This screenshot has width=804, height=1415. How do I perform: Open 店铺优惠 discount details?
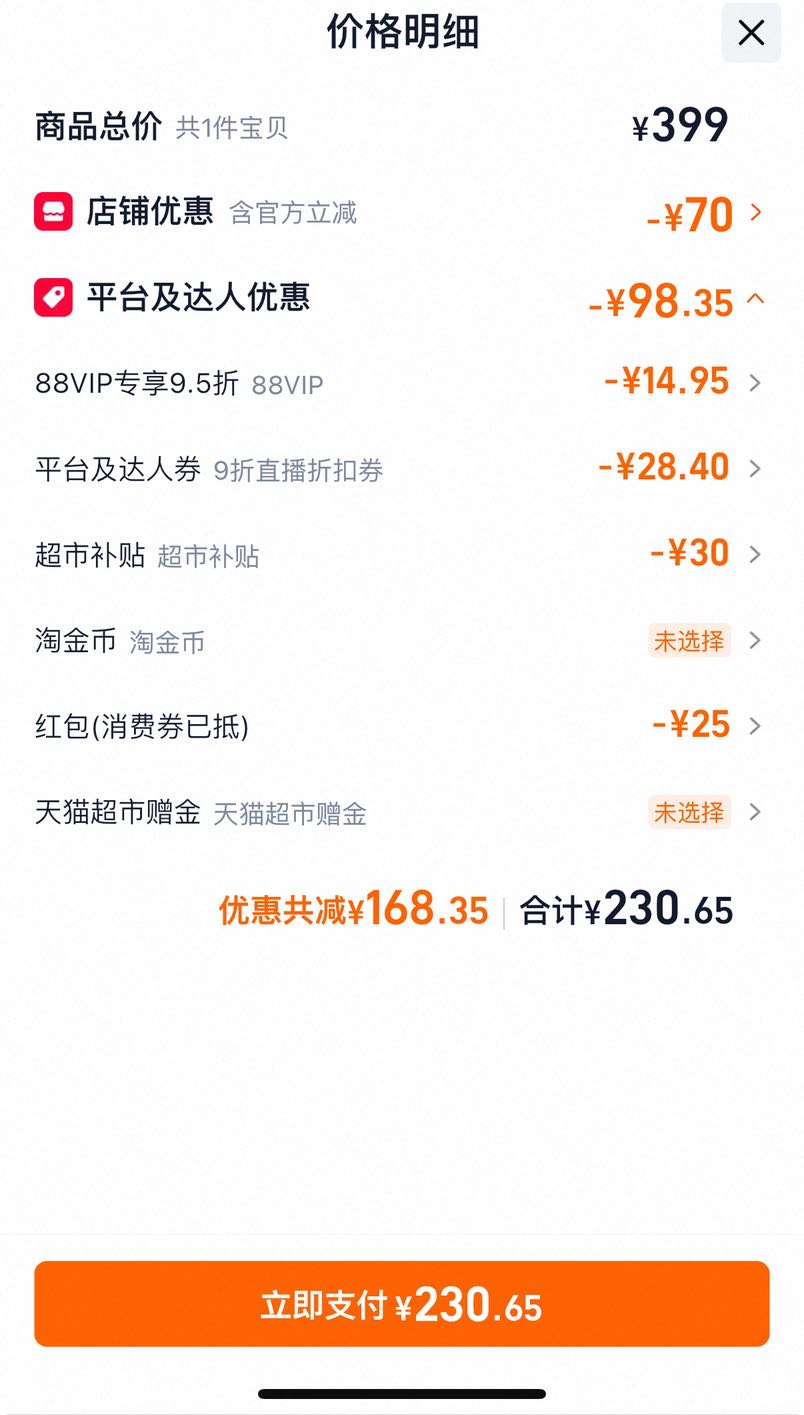(401, 213)
